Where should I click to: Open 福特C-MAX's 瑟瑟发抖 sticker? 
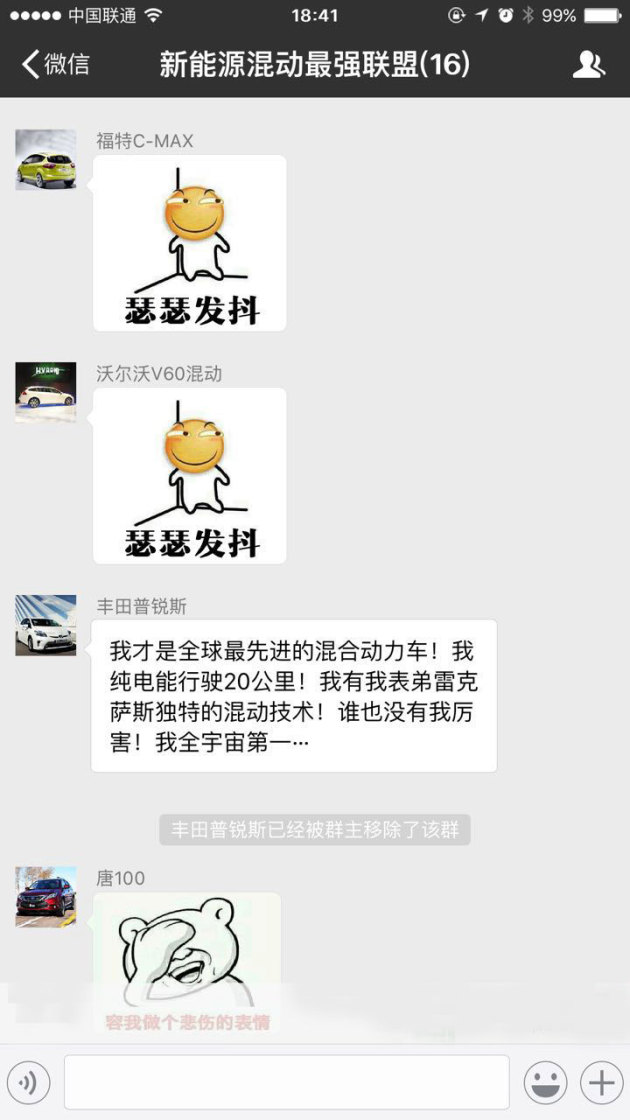click(190, 243)
